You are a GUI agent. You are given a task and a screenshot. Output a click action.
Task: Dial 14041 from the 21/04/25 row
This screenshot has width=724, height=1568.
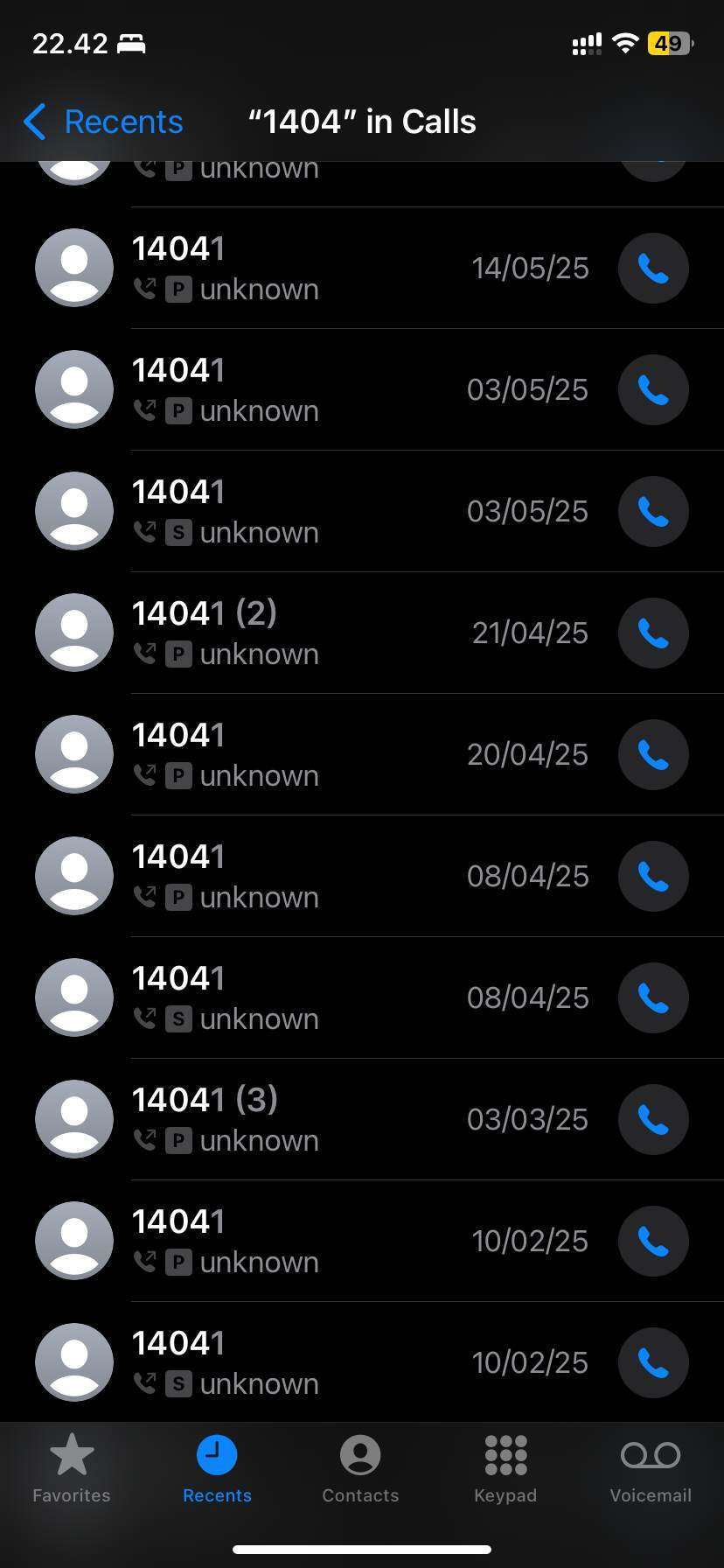pos(653,633)
